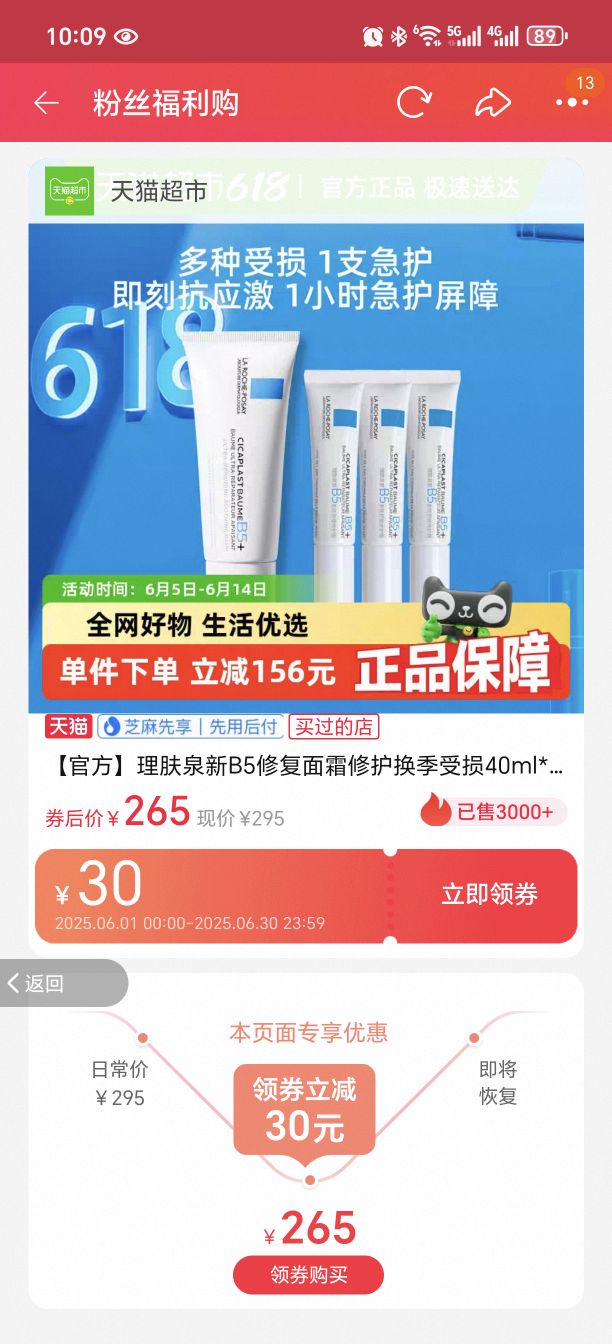The image size is (612, 1344).
Task: Open the 理肤泉新B5修复面霜 product title
Action: 305,767
